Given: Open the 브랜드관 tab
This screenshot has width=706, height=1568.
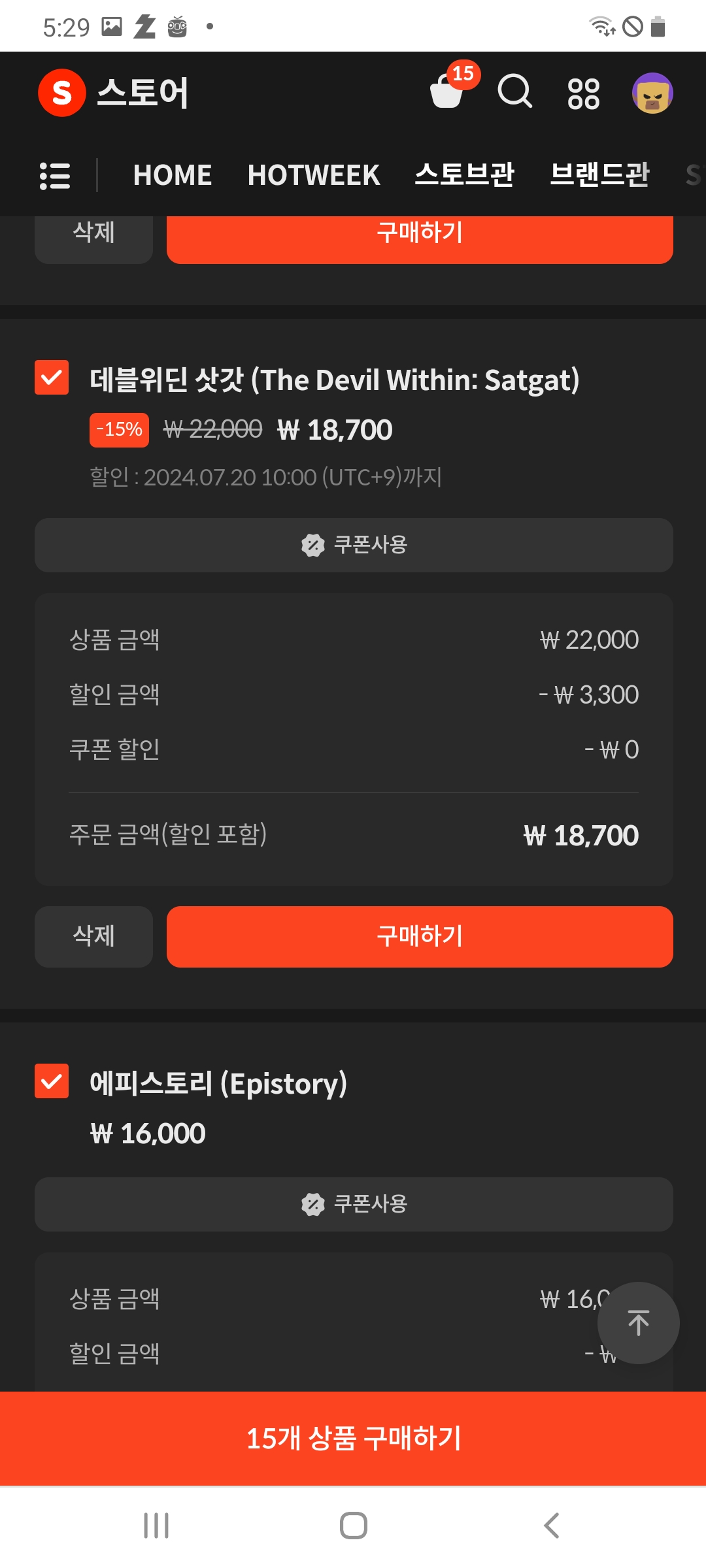Looking at the screenshot, I should (x=599, y=174).
